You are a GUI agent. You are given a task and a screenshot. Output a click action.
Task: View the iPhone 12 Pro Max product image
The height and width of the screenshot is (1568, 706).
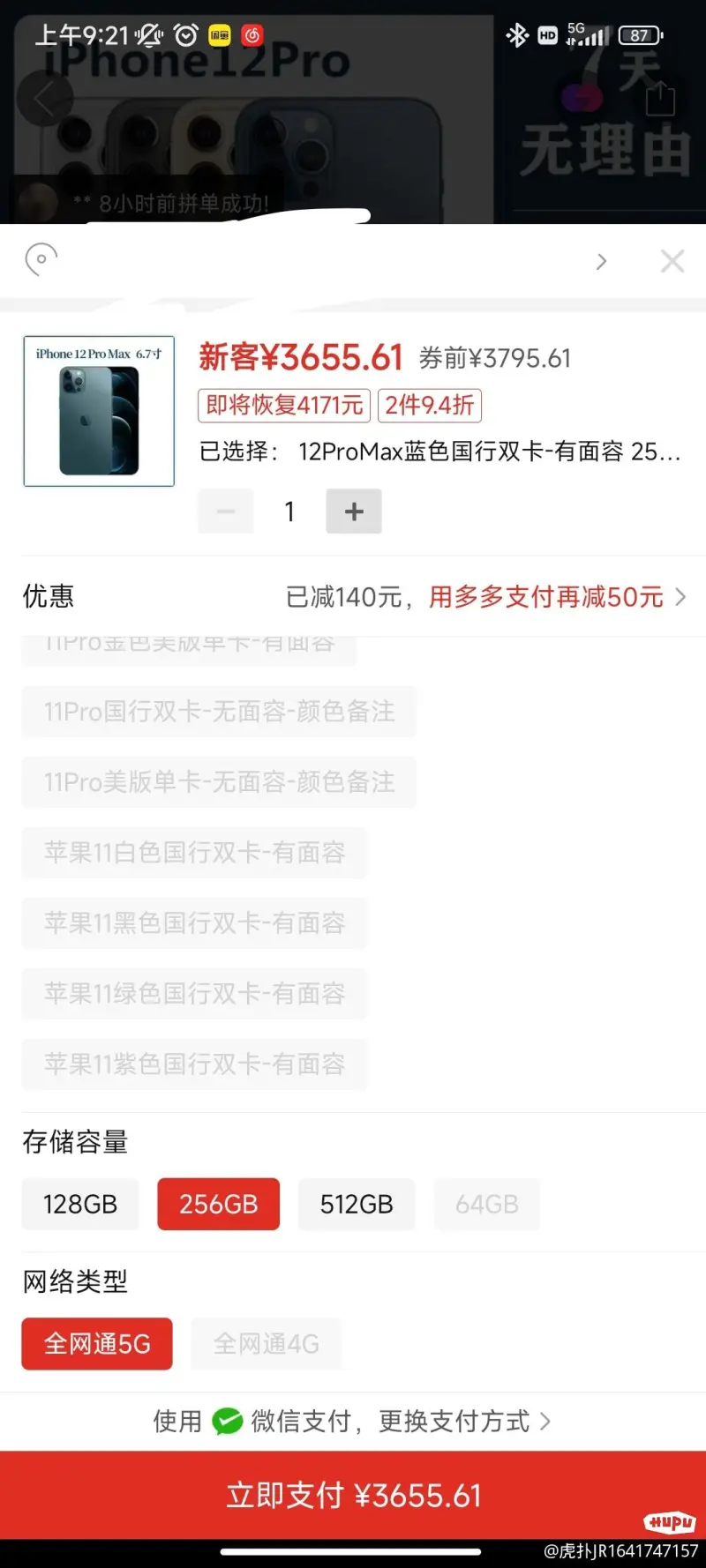pos(99,411)
